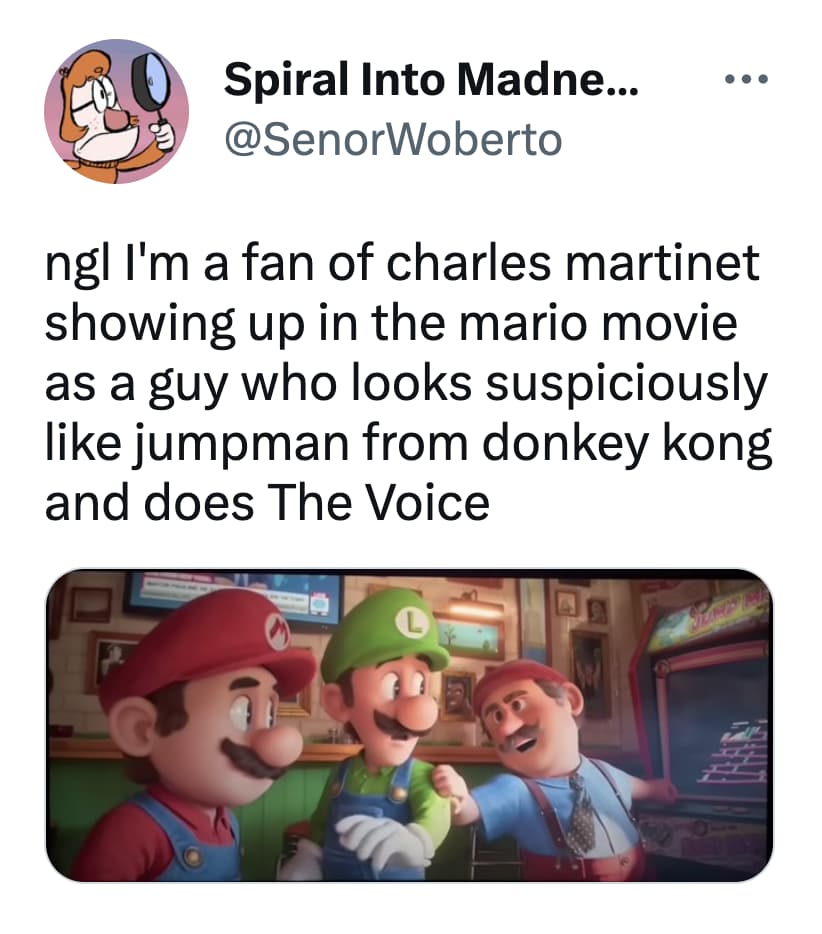Expand the attached Mario movie image

pos(410,725)
